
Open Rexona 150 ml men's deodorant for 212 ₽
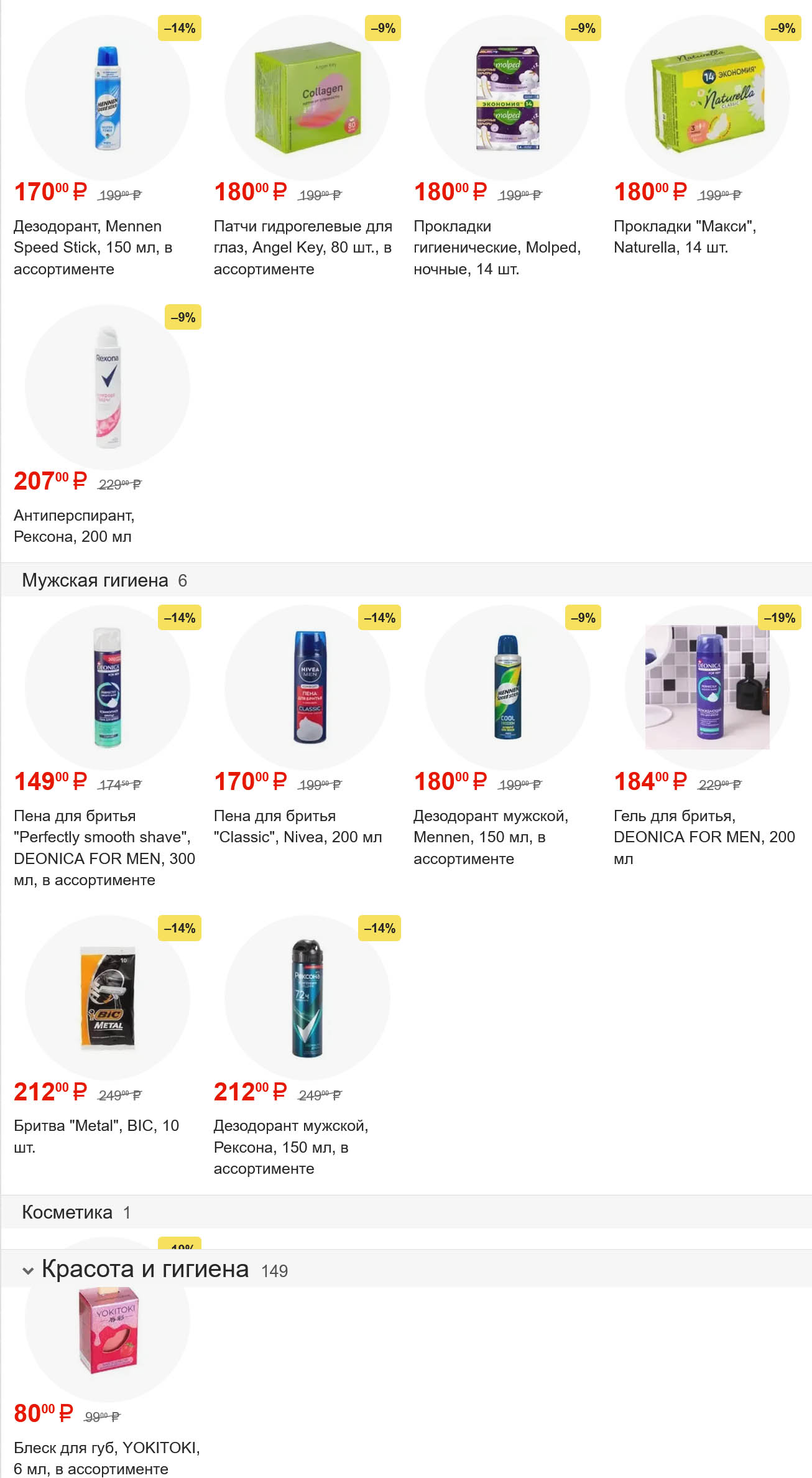click(307, 998)
